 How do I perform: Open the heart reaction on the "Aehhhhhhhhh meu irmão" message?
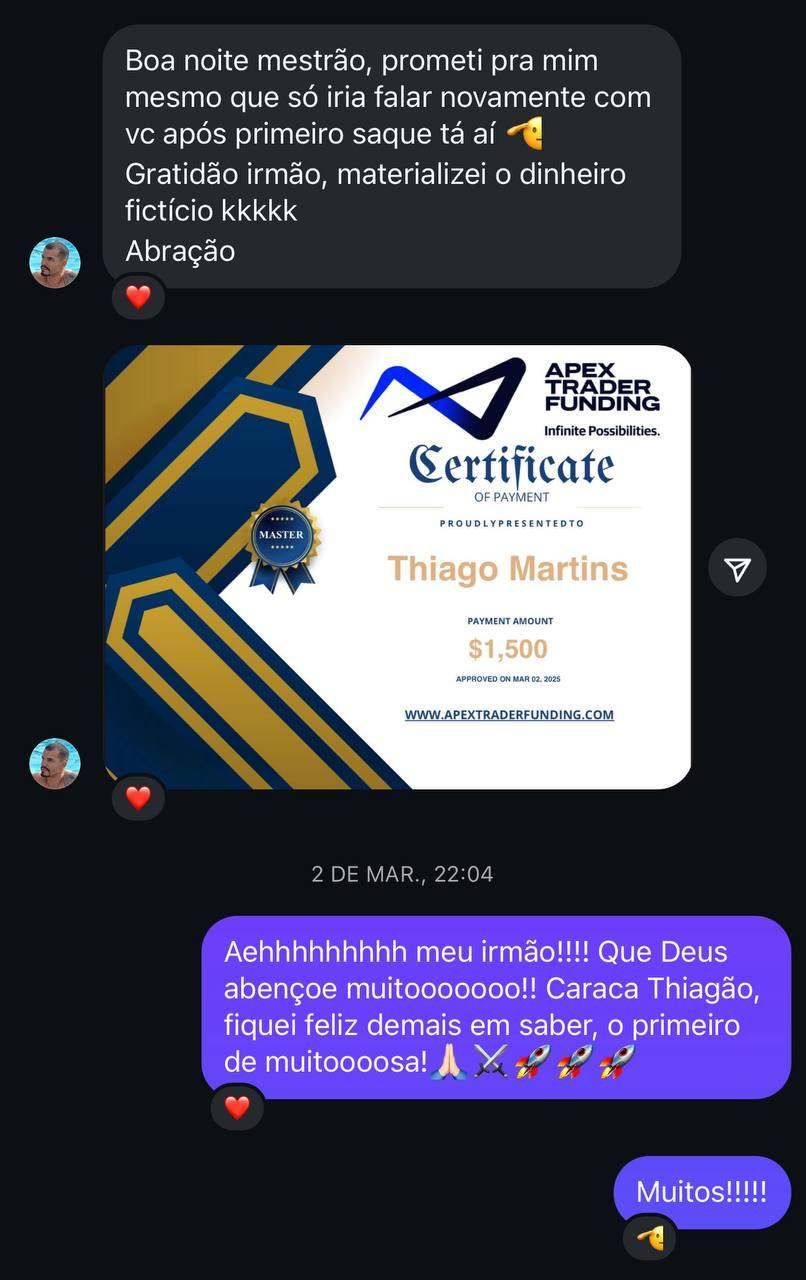237,1107
